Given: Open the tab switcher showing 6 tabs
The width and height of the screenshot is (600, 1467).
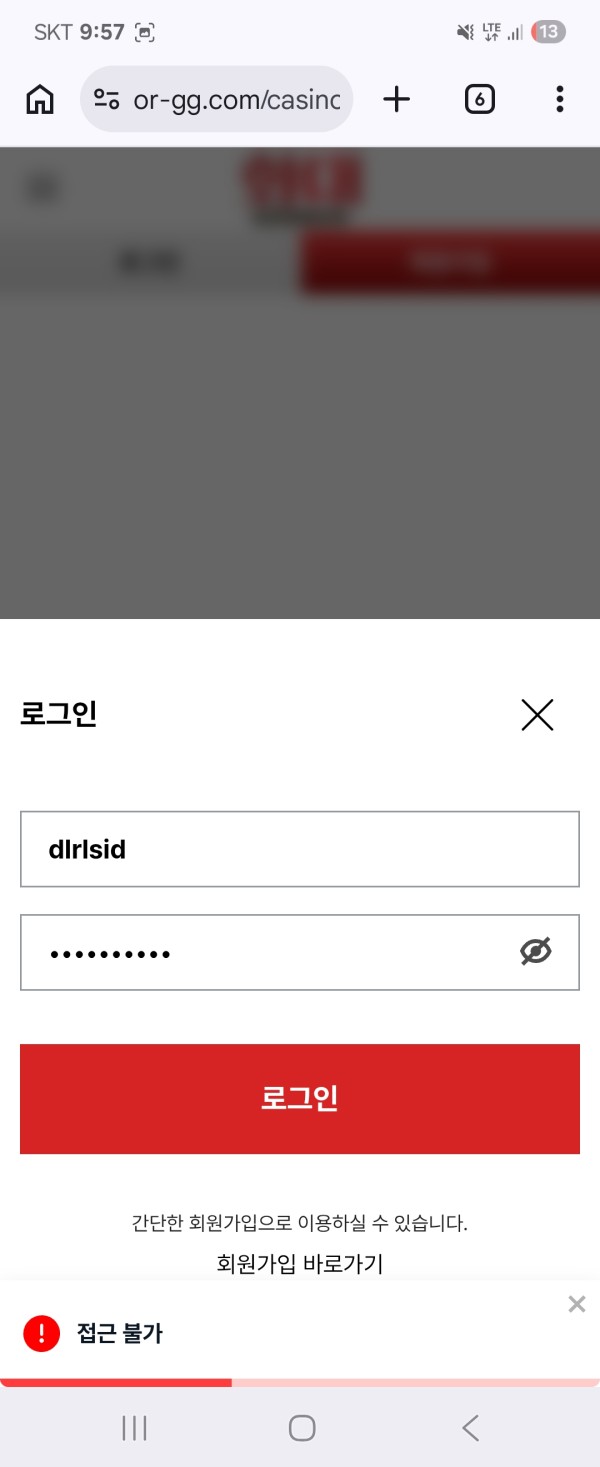Looking at the screenshot, I should tap(480, 99).
